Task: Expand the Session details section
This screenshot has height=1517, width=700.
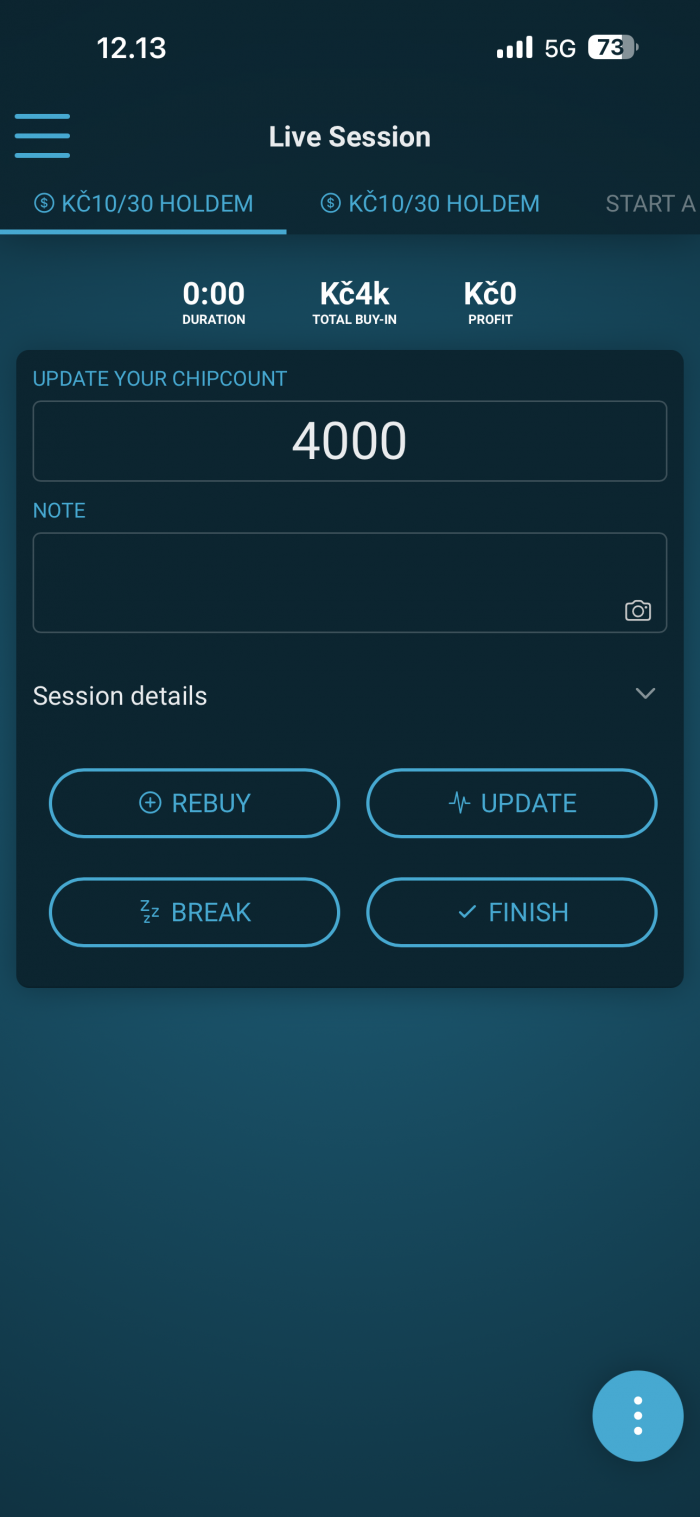Action: (645, 694)
